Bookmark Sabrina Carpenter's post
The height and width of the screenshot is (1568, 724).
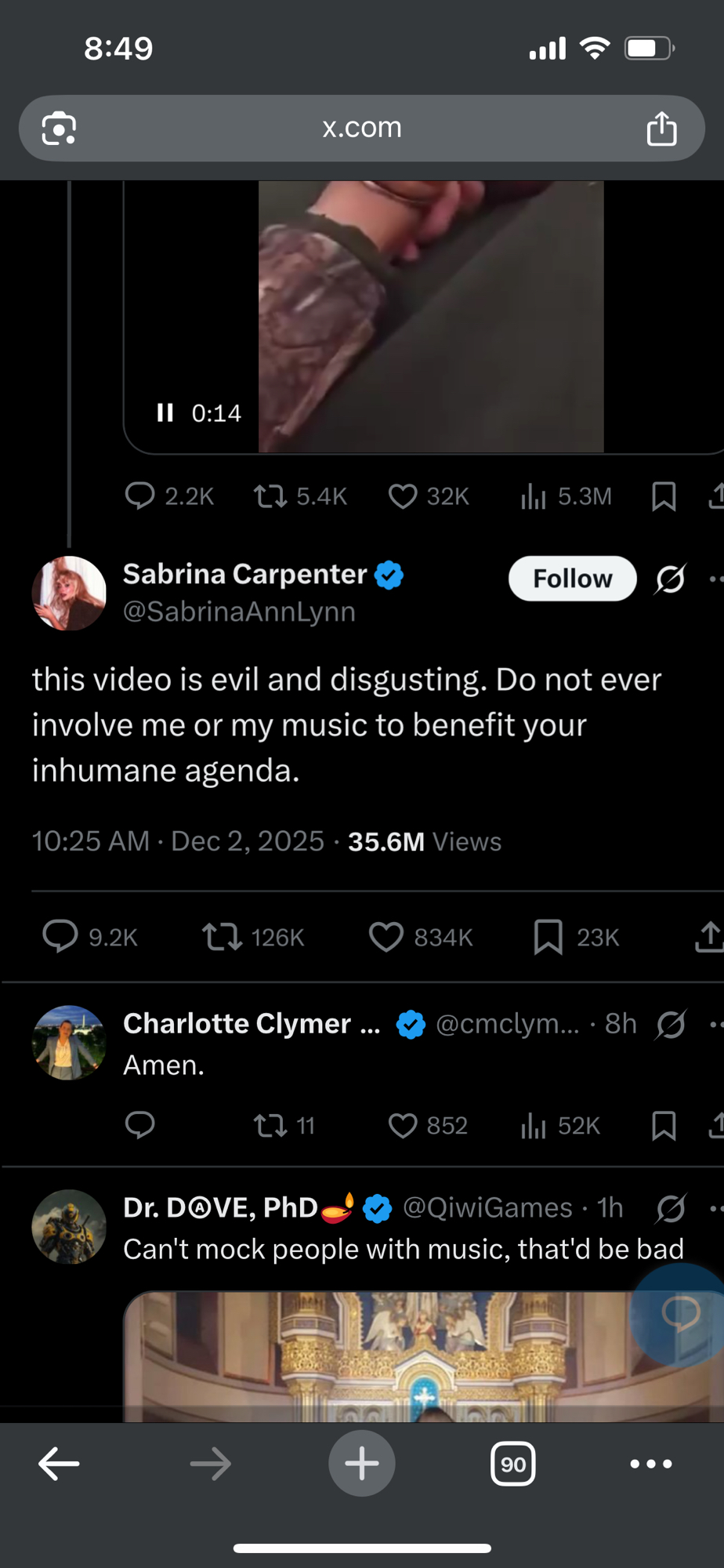pos(548,937)
